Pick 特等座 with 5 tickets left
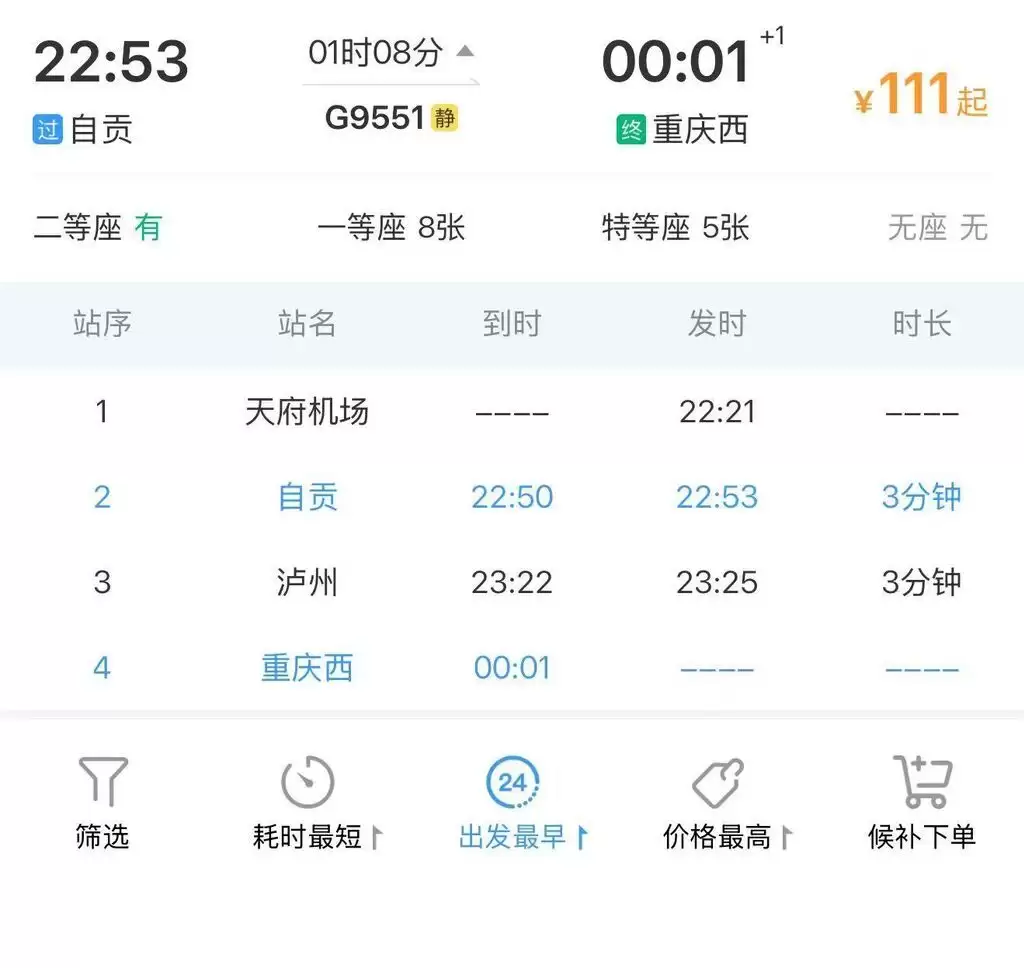This screenshot has height=968, width=1024. [676, 228]
